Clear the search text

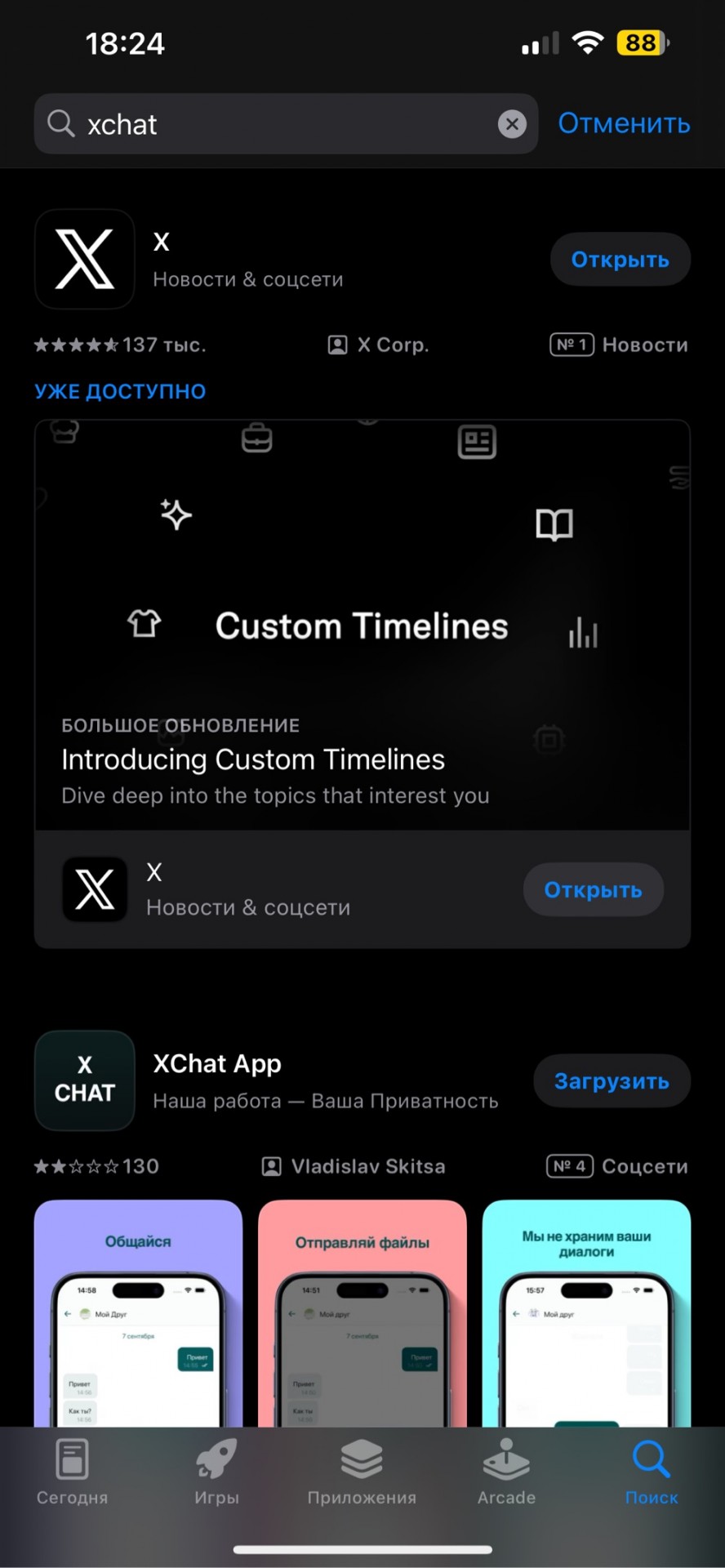(x=512, y=124)
